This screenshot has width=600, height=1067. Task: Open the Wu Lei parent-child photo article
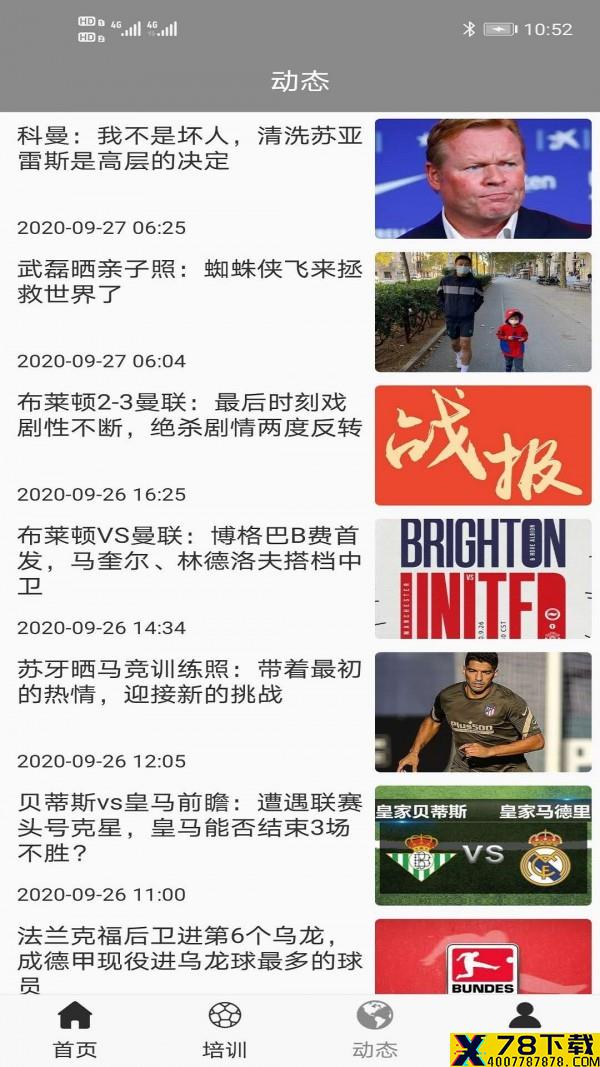(x=300, y=312)
